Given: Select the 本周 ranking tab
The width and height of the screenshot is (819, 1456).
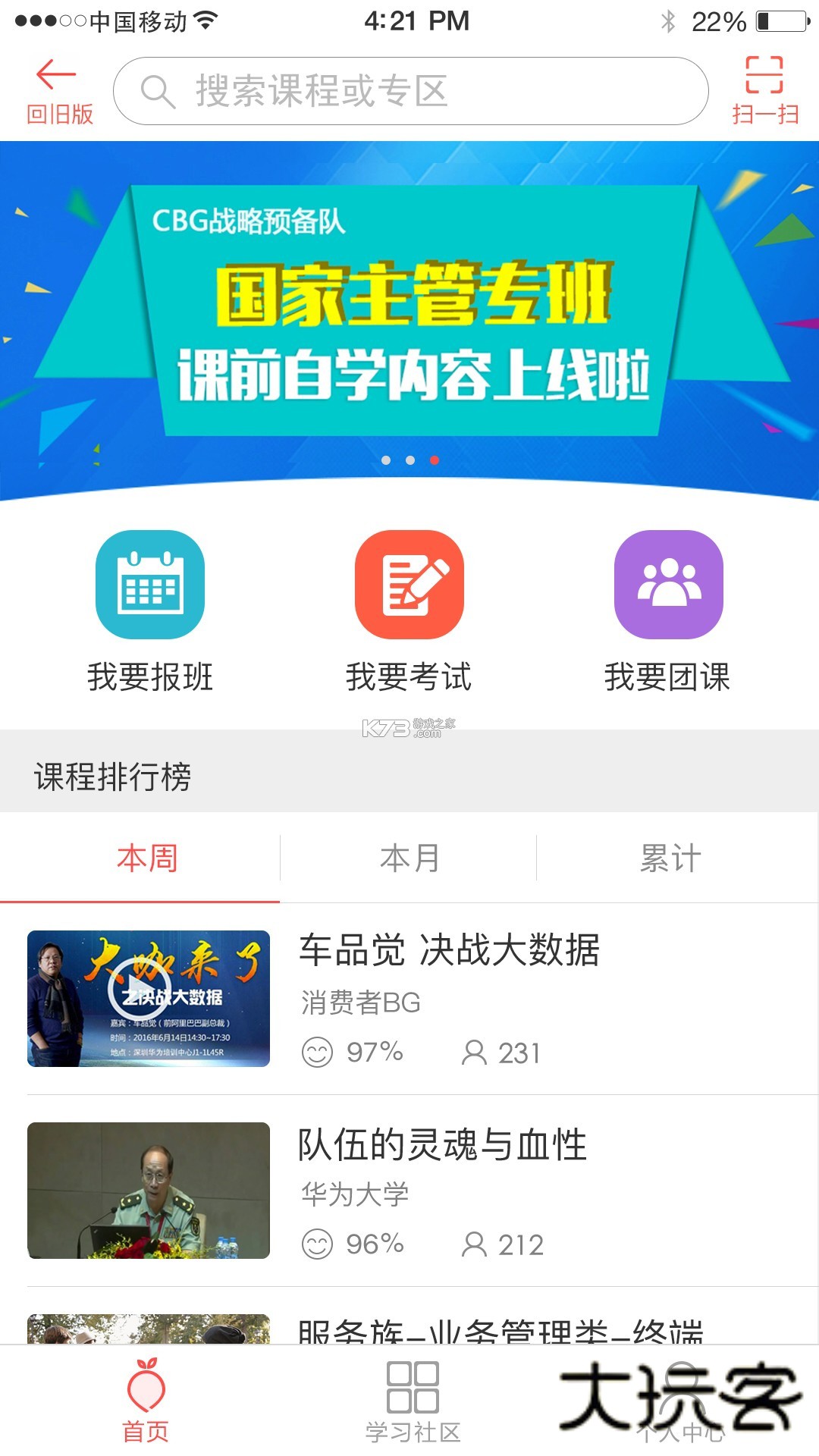Looking at the screenshot, I should [149, 858].
